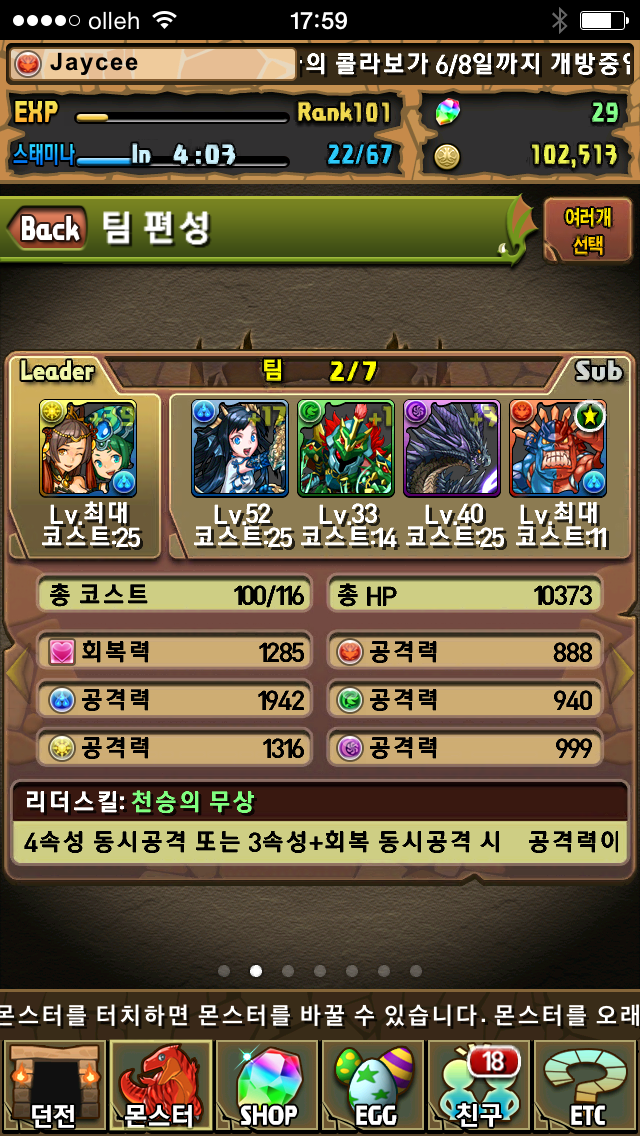Open the SHOP tab
Viewport: 640px width, 1136px height.
(x=267, y=1086)
